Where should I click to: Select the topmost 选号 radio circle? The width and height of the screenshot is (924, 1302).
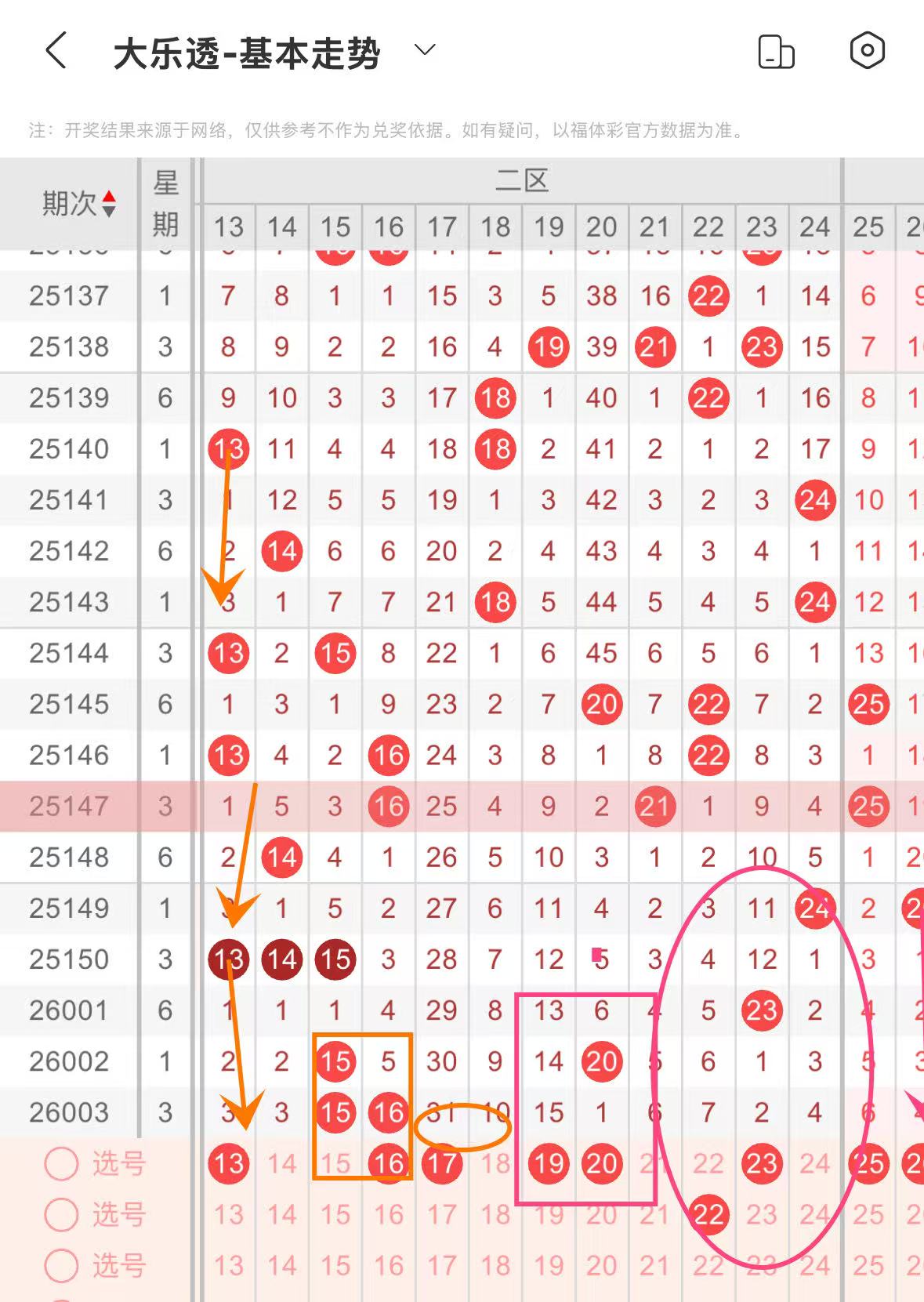click(61, 1164)
